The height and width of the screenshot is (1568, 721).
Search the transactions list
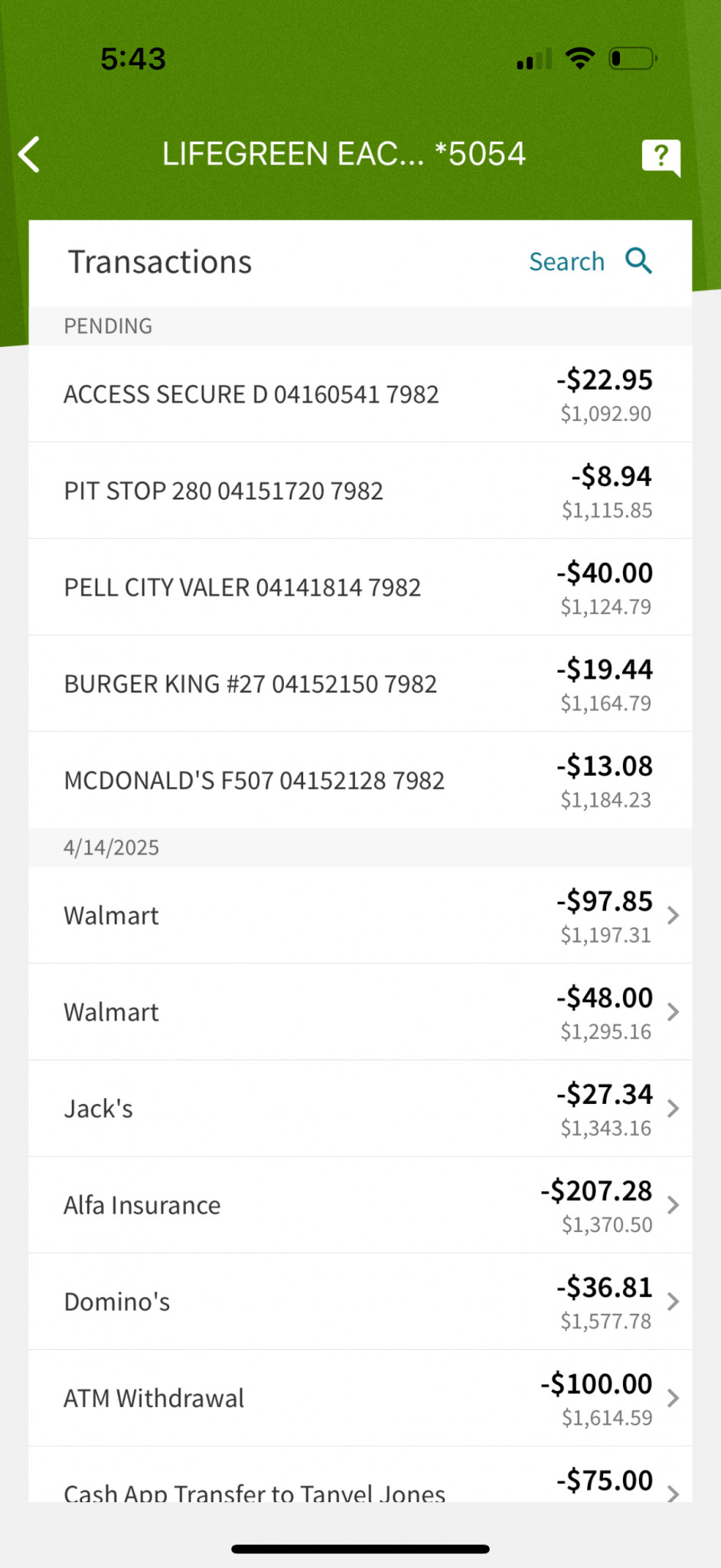pos(590,262)
